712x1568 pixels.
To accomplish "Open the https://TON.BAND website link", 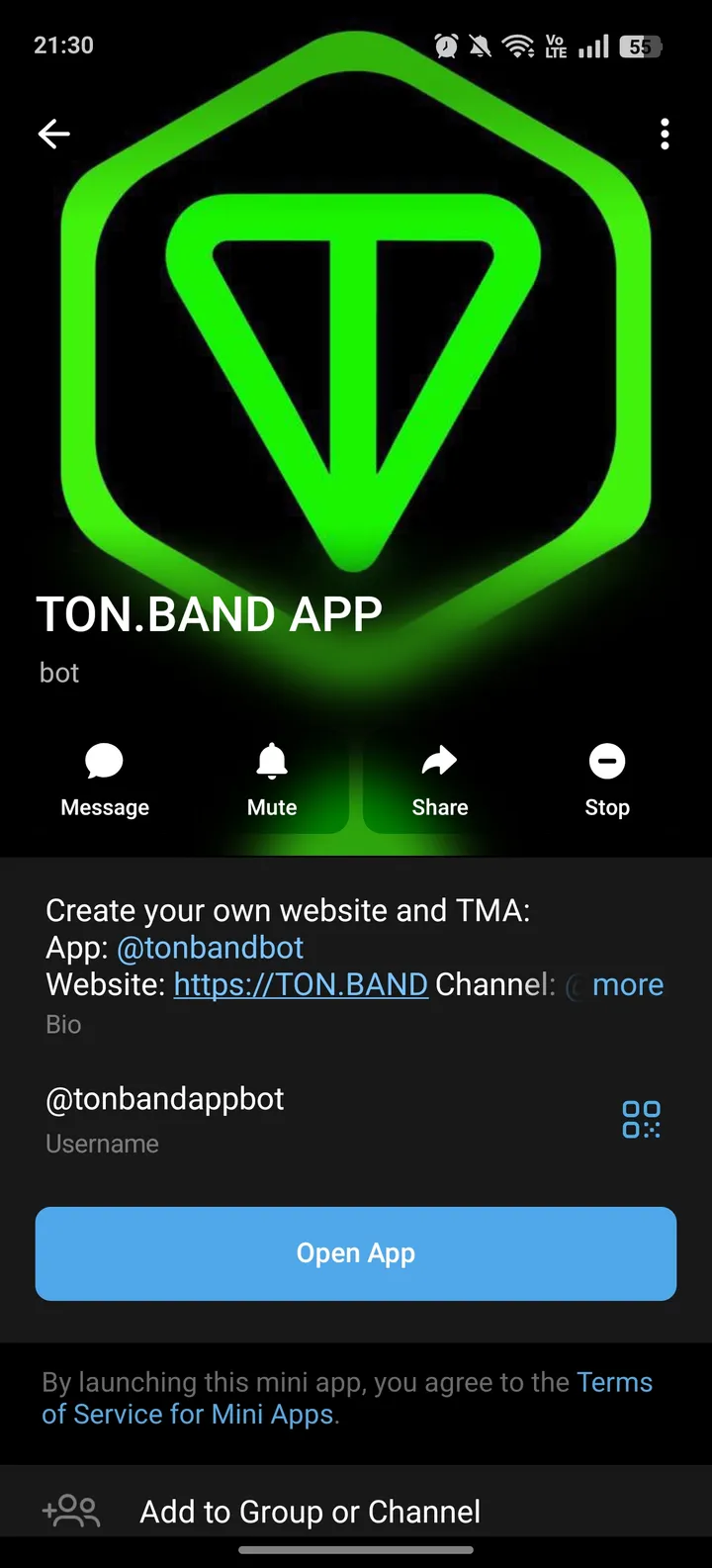I will coord(301,984).
